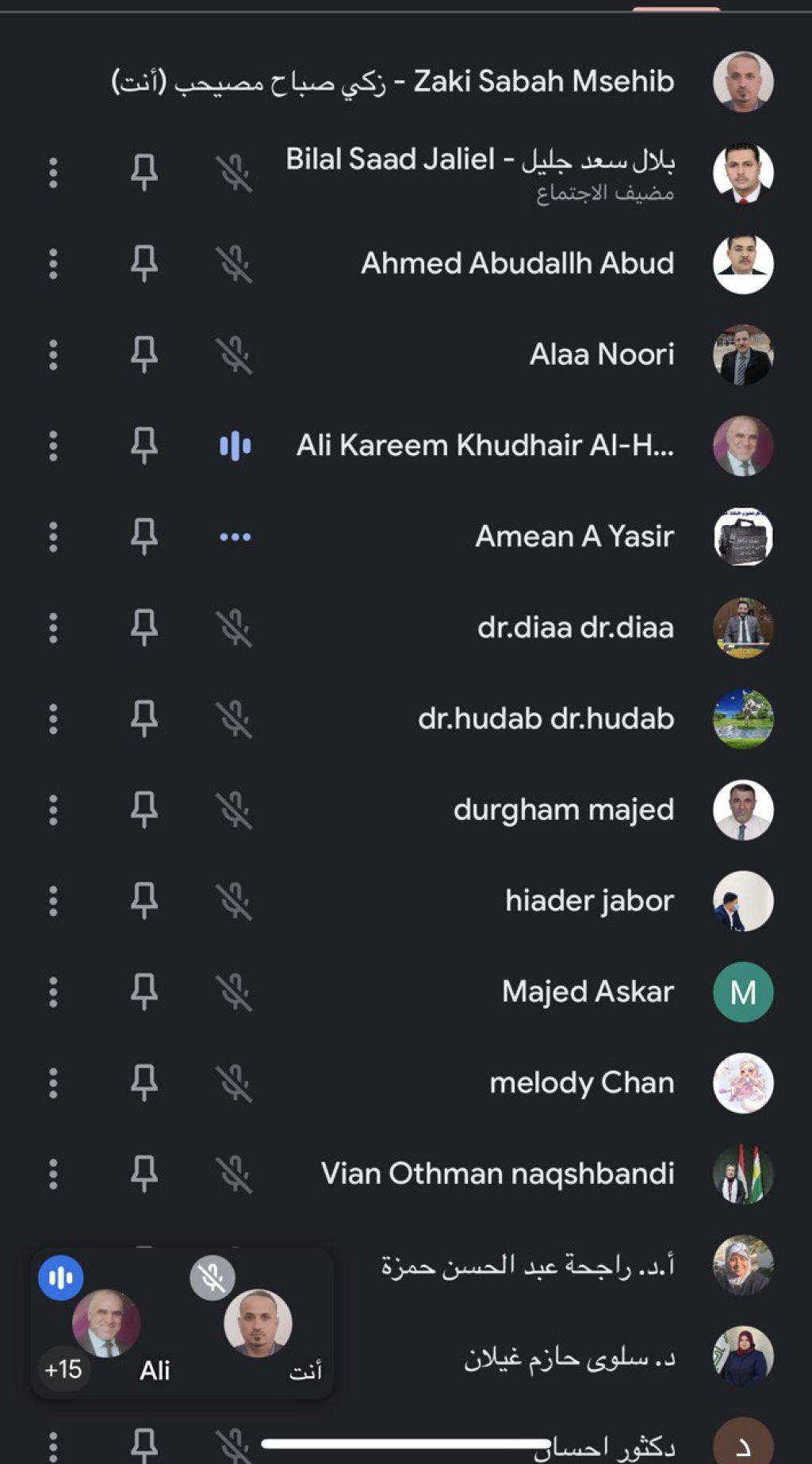Open more options for hiader jabor

click(x=53, y=901)
